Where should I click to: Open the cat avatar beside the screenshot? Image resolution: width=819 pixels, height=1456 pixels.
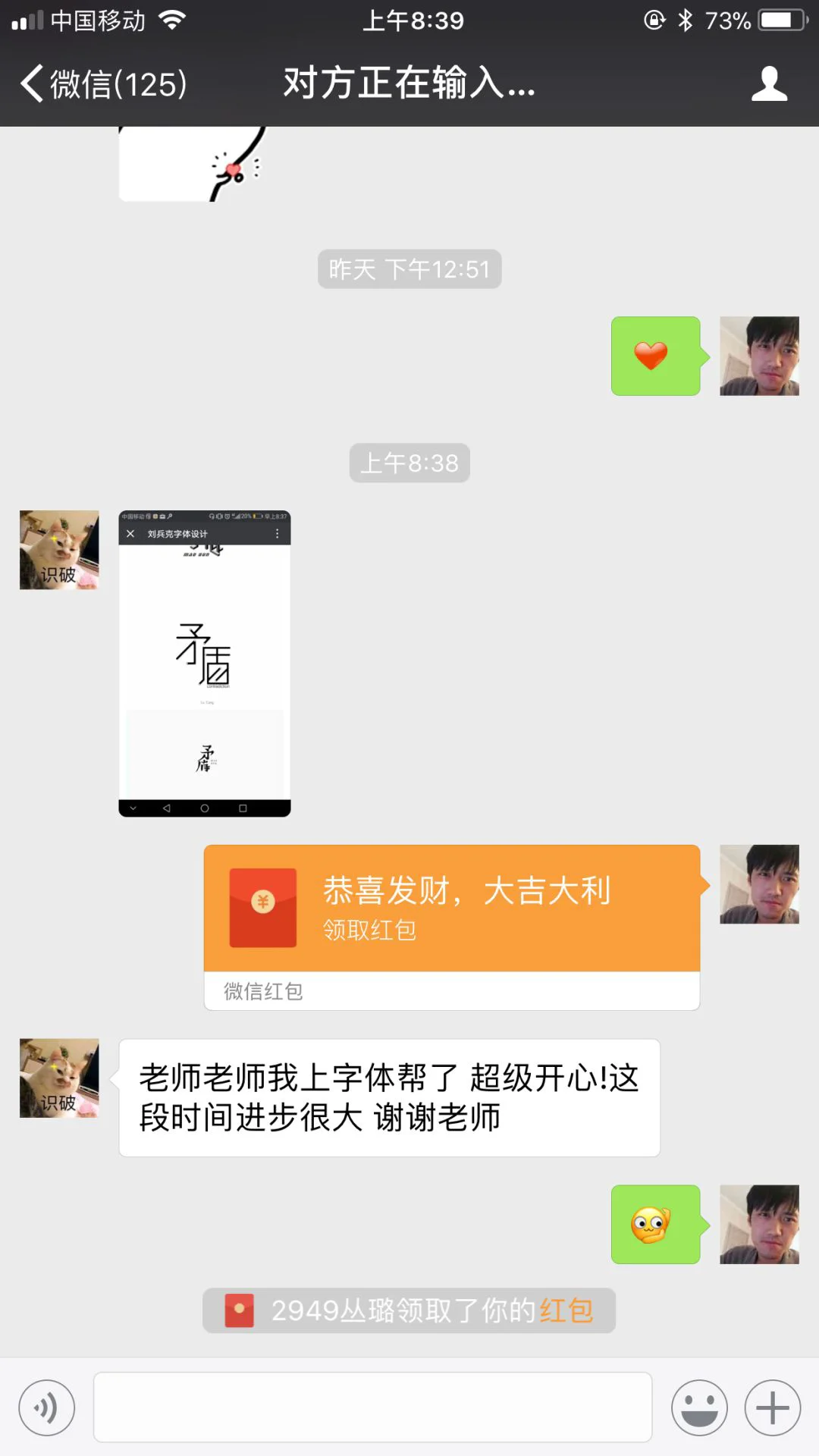pos(59,550)
